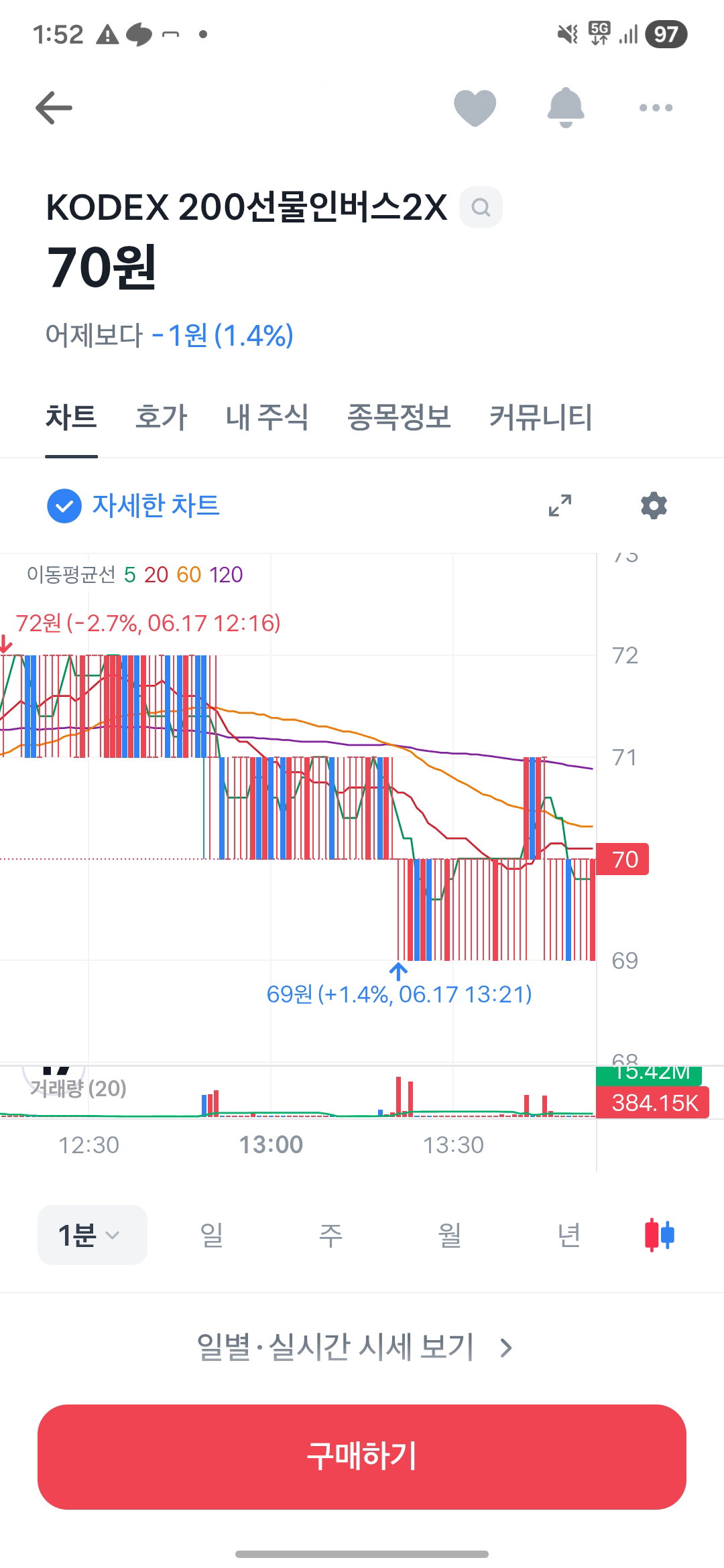Screen dimensions: 724x1568
Task: Open the 내 주식 tab
Action: point(267,417)
